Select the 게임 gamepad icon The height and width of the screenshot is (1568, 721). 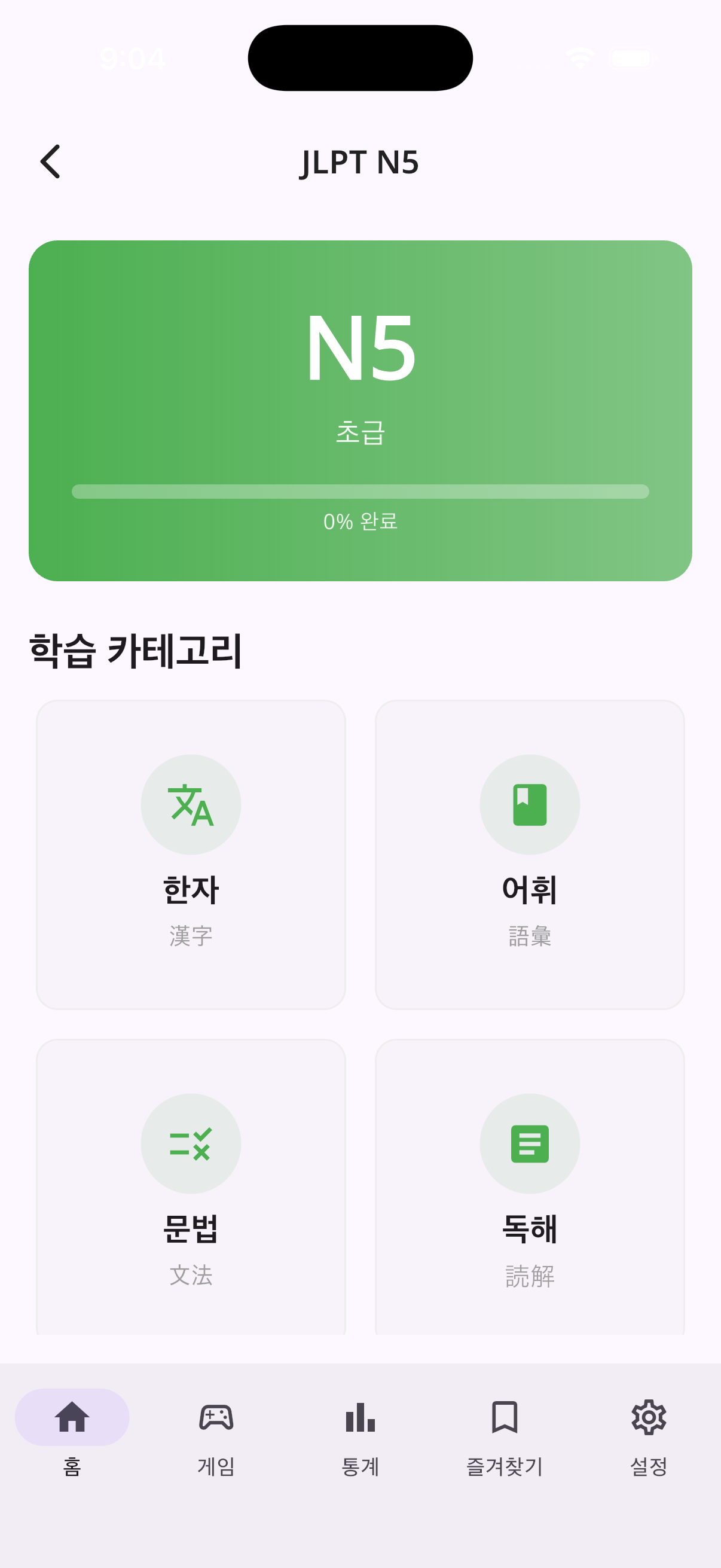tap(217, 1416)
